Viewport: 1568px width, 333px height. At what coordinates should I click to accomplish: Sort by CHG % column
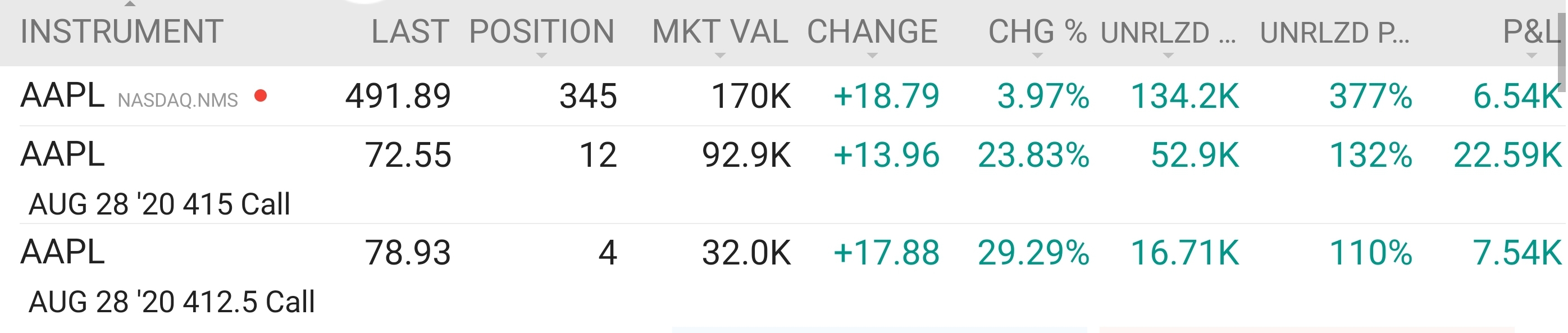pyautogui.click(x=1037, y=31)
